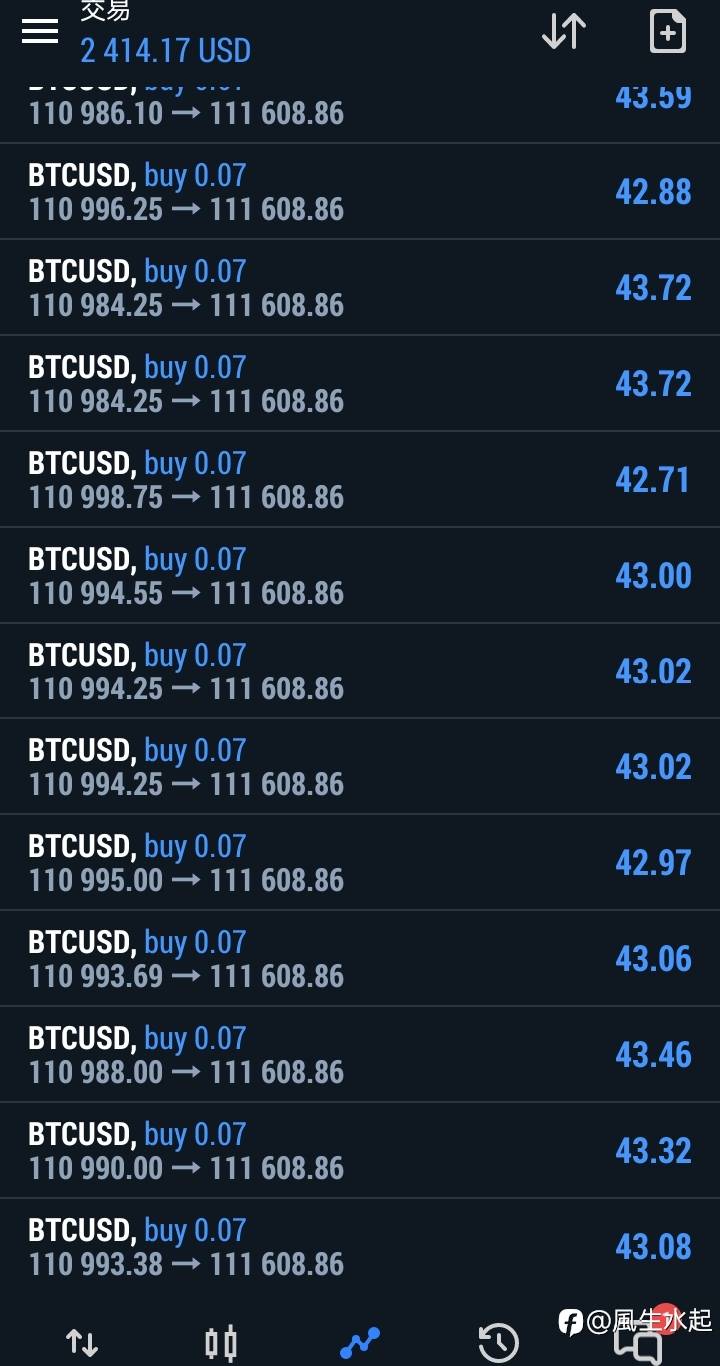
Task: Select BTCUSD position opened at 110 988.00
Action: [x=360, y=1055]
